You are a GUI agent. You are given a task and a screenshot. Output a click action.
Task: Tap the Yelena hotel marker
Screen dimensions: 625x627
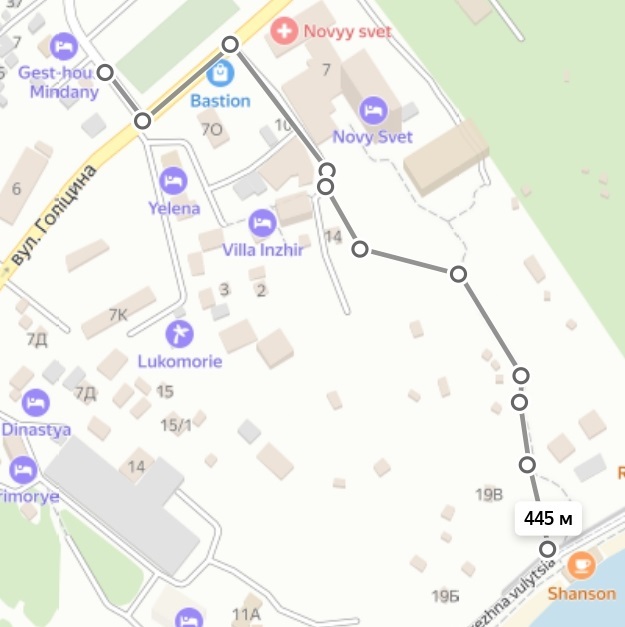tap(173, 181)
